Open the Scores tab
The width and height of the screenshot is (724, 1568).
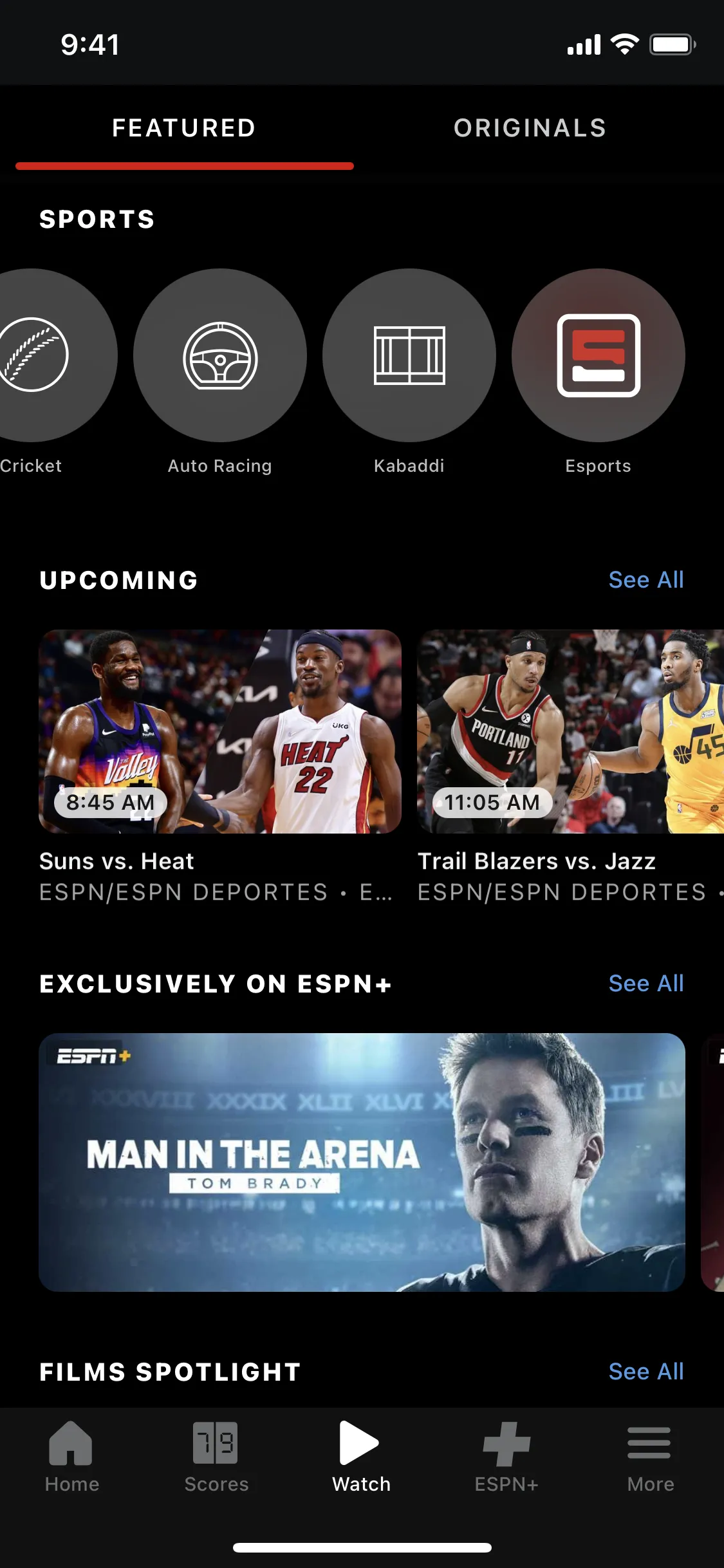click(x=216, y=1456)
